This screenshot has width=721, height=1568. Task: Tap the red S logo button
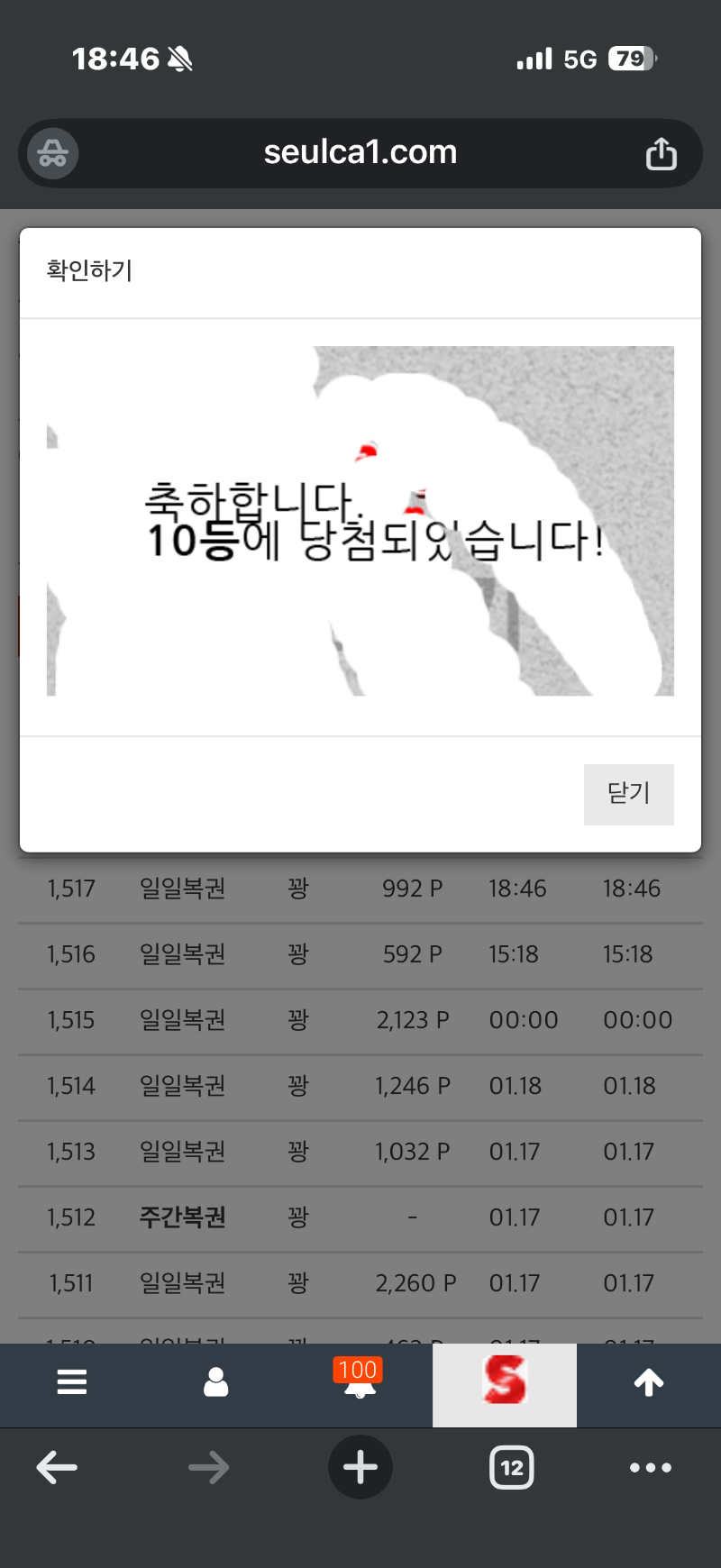point(505,1381)
